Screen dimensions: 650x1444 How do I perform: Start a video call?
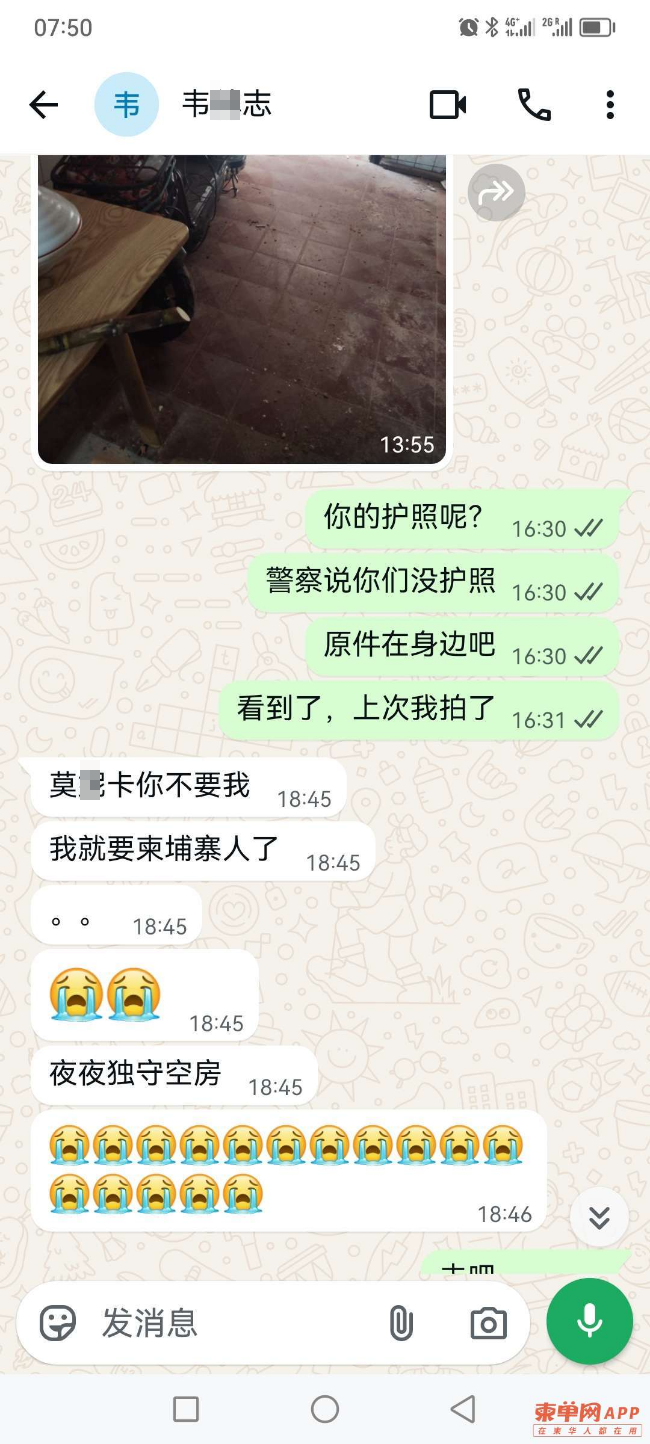tap(448, 104)
